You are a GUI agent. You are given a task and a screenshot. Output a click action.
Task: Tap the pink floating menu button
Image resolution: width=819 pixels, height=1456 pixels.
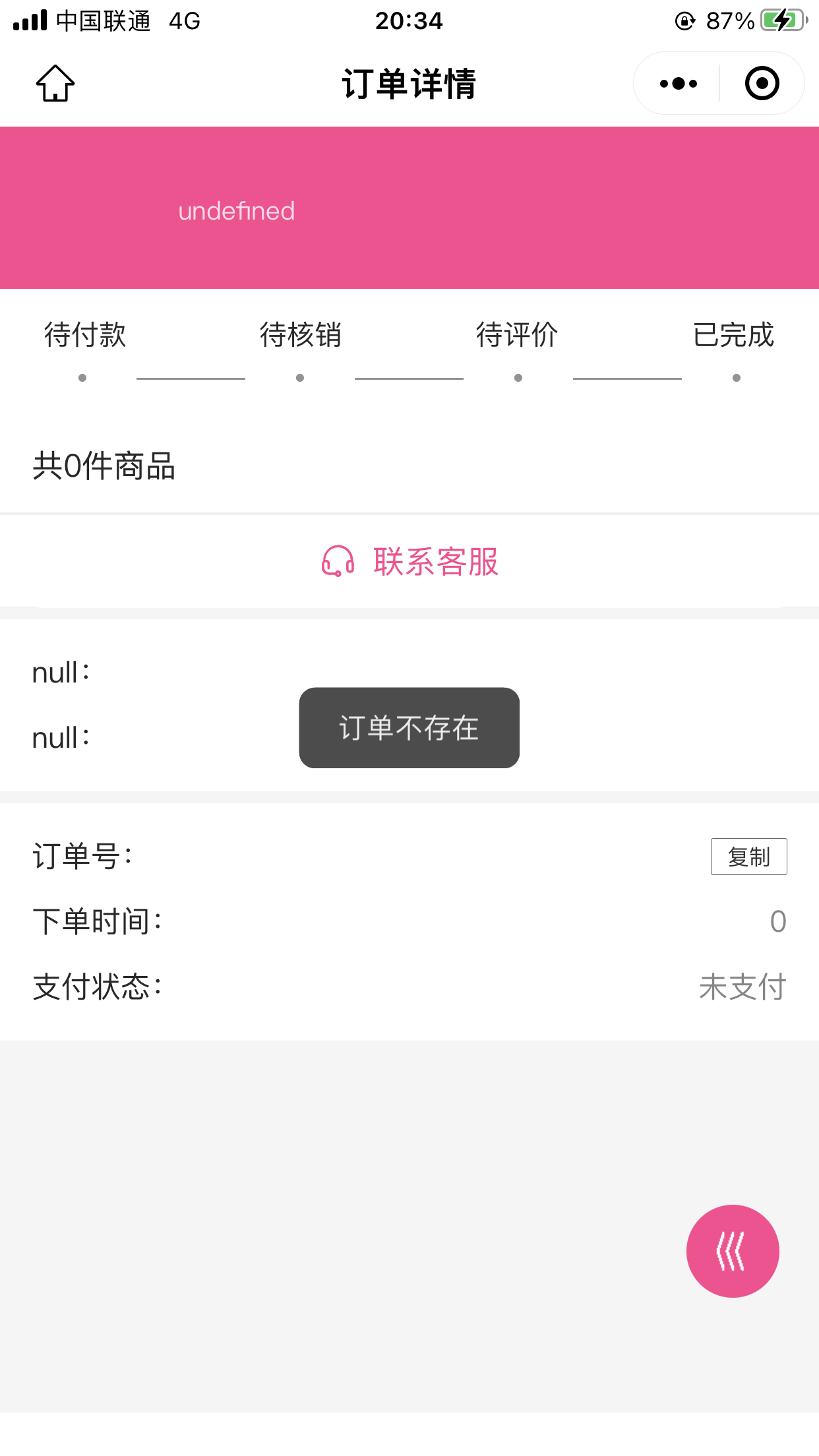[x=733, y=1251]
